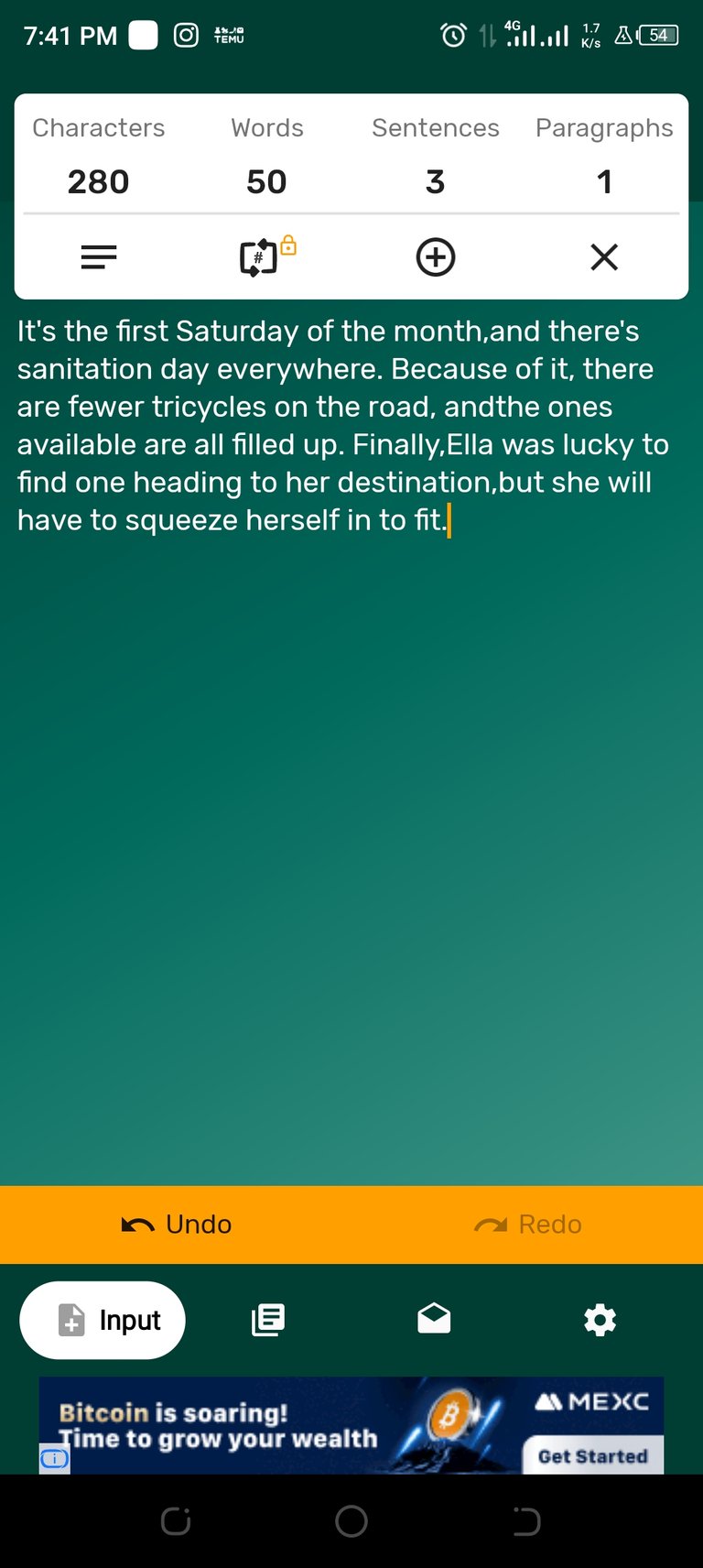Tap the locked hashtag counter icon
Image resolution: width=703 pixels, height=1568 pixels.
[266, 256]
